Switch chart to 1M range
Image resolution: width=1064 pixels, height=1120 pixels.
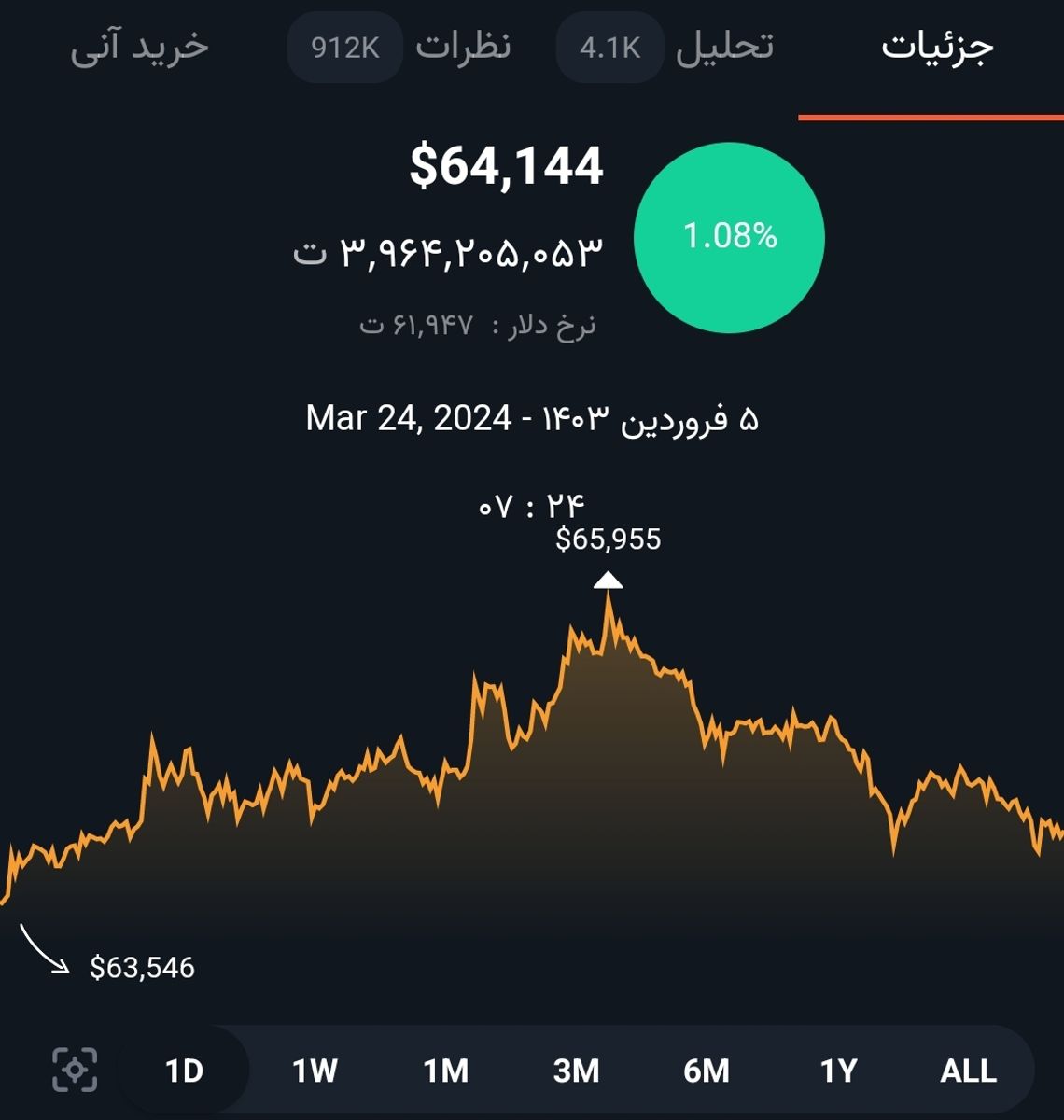[x=445, y=1070]
